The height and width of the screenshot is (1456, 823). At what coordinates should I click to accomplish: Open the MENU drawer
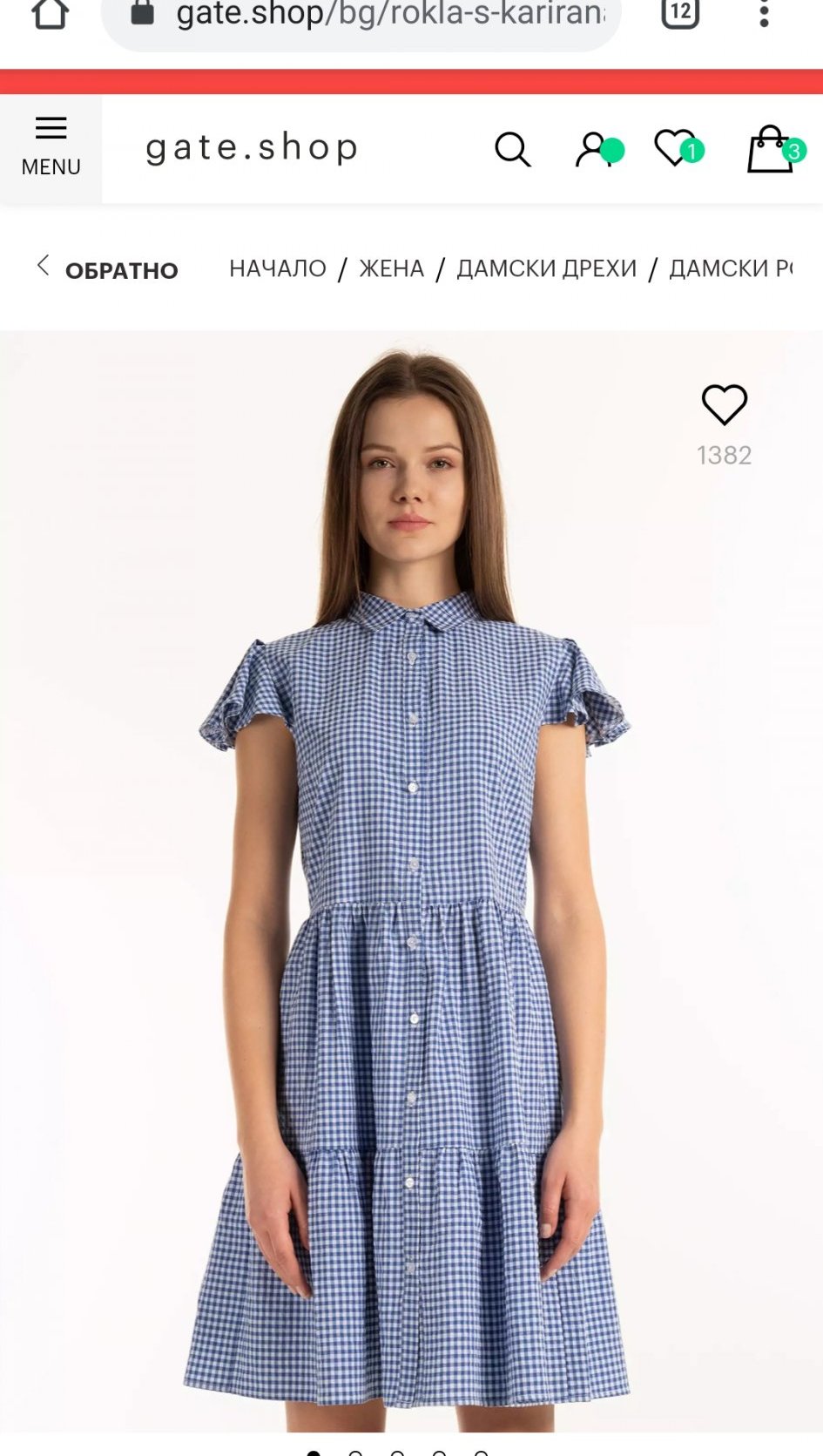pyautogui.click(x=51, y=146)
